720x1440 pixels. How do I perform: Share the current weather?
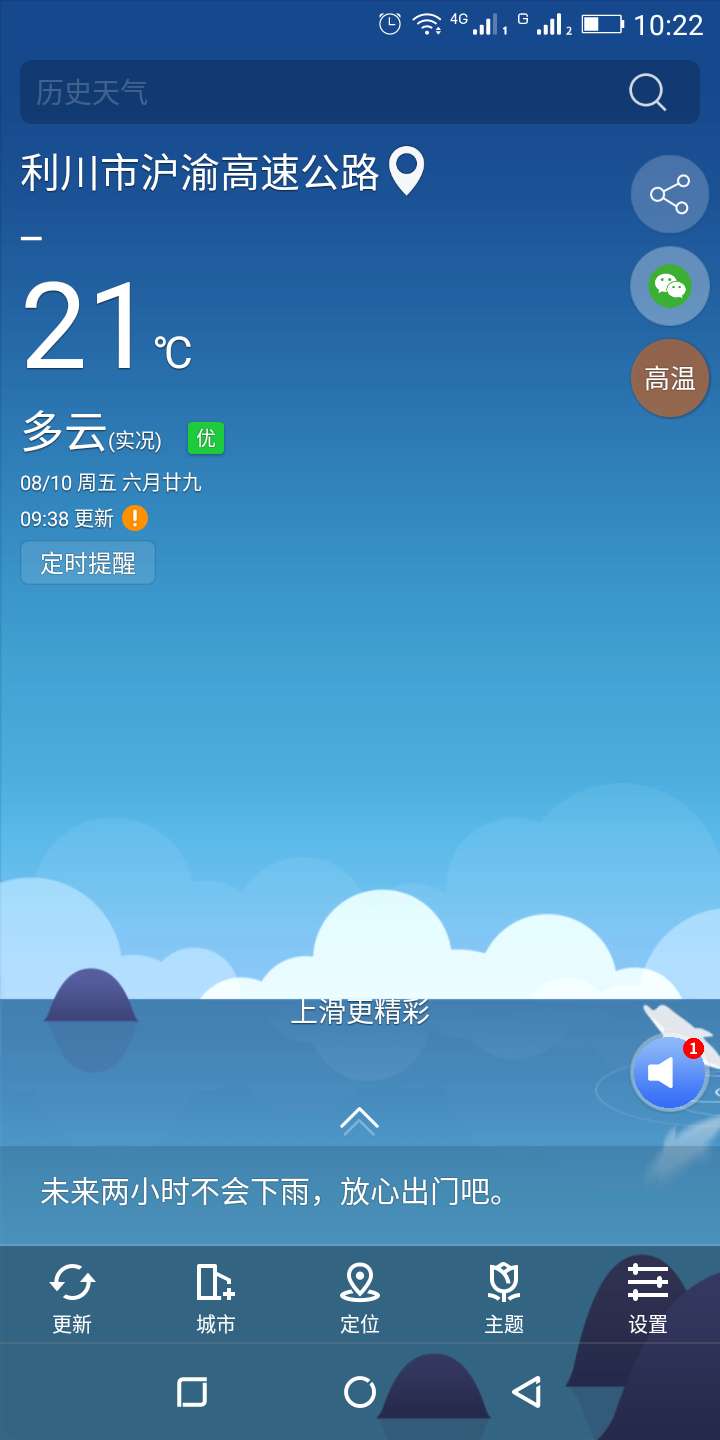click(x=669, y=195)
